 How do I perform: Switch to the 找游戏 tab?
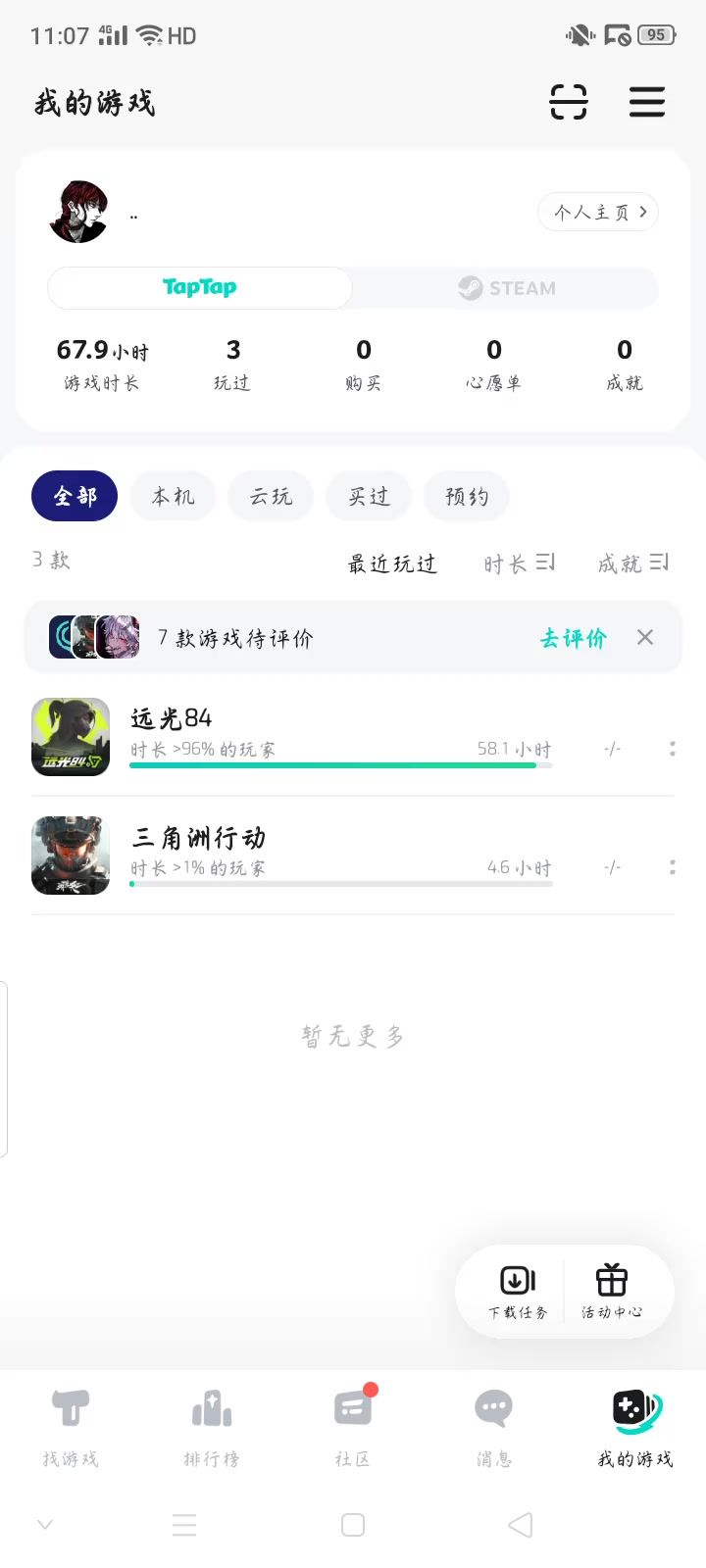click(x=71, y=1428)
